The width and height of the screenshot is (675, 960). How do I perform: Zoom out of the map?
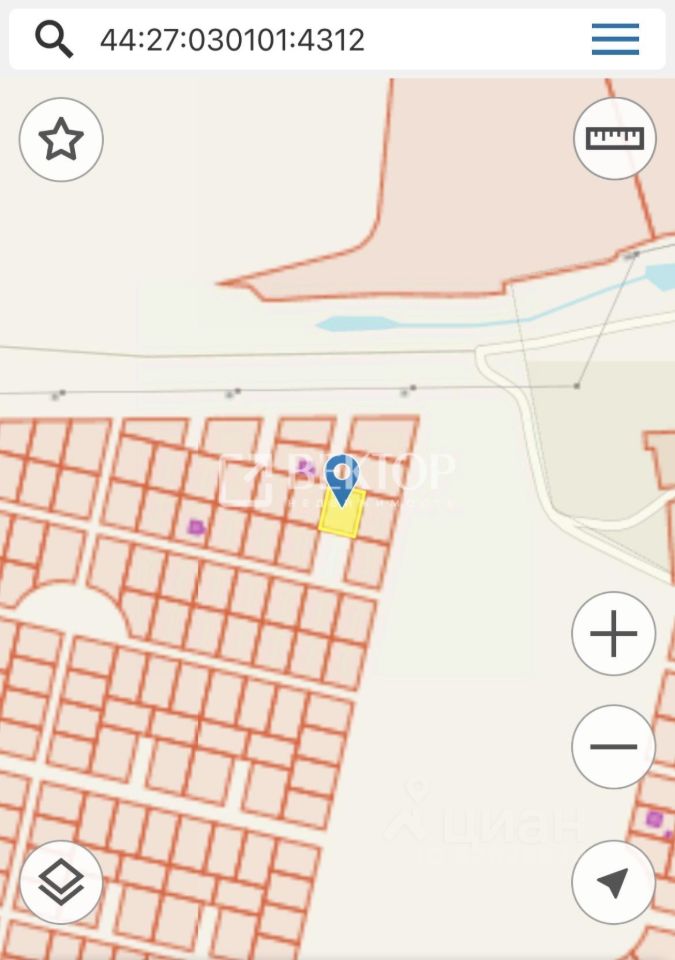pyautogui.click(x=613, y=746)
